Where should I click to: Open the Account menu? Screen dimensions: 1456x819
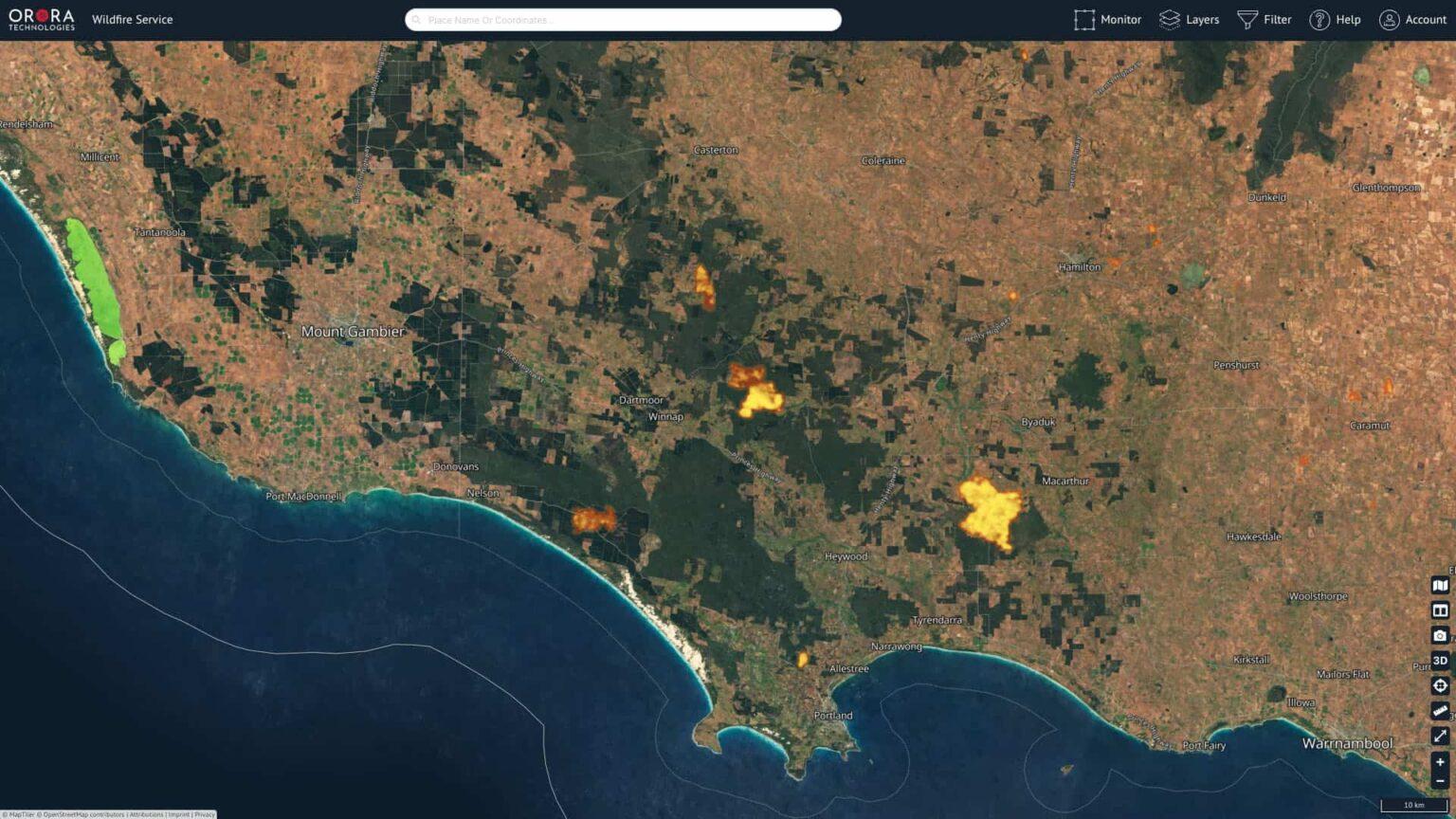pyautogui.click(x=1412, y=20)
